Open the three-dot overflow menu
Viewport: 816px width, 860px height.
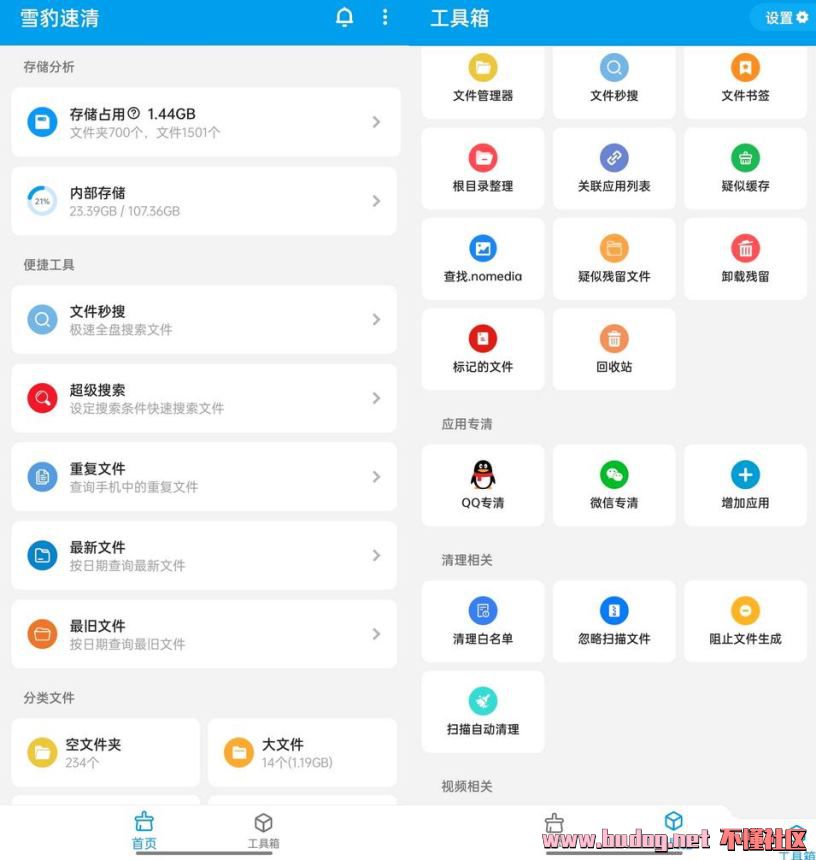point(385,18)
